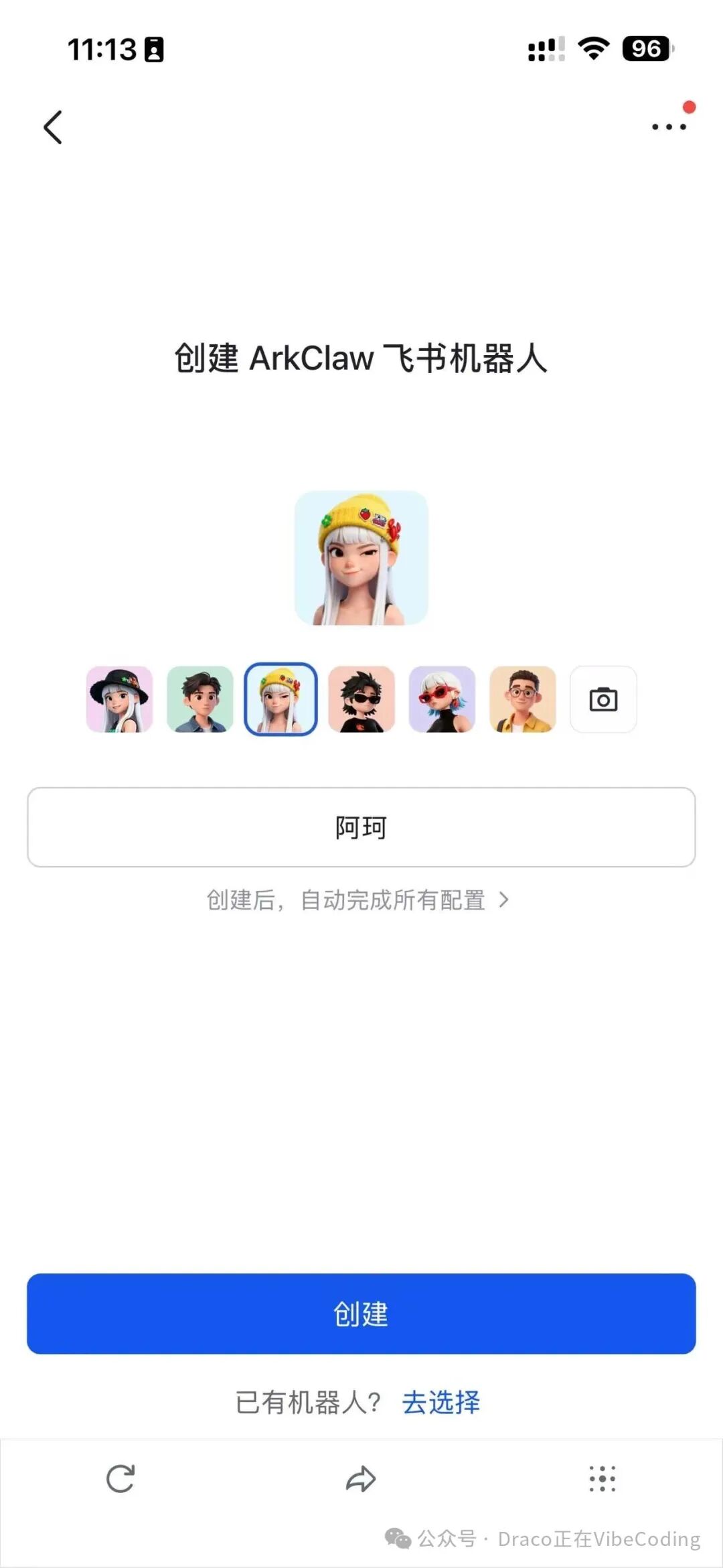Keep the yellow beanie avatar selected

[x=280, y=700]
